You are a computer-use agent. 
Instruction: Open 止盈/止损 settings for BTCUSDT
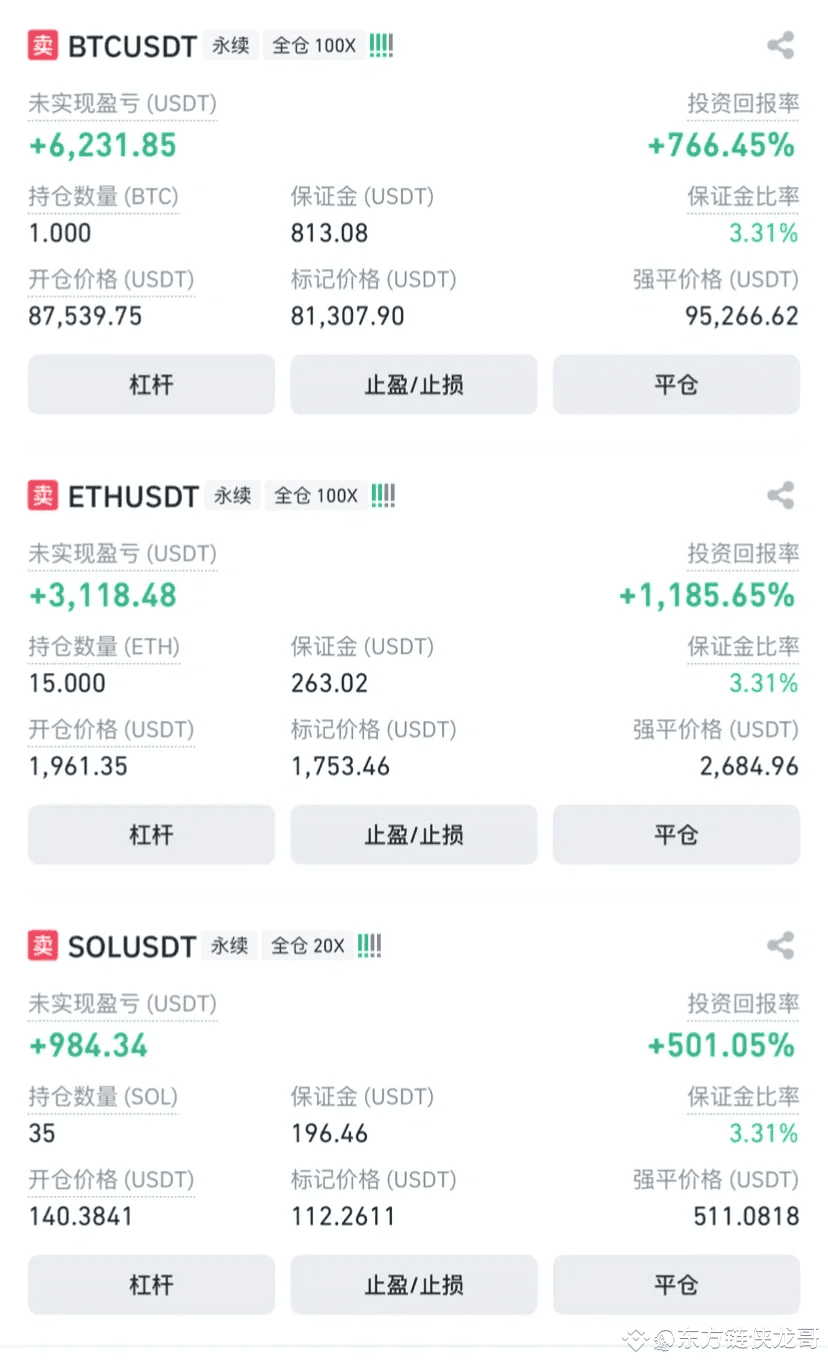click(x=413, y=384)
